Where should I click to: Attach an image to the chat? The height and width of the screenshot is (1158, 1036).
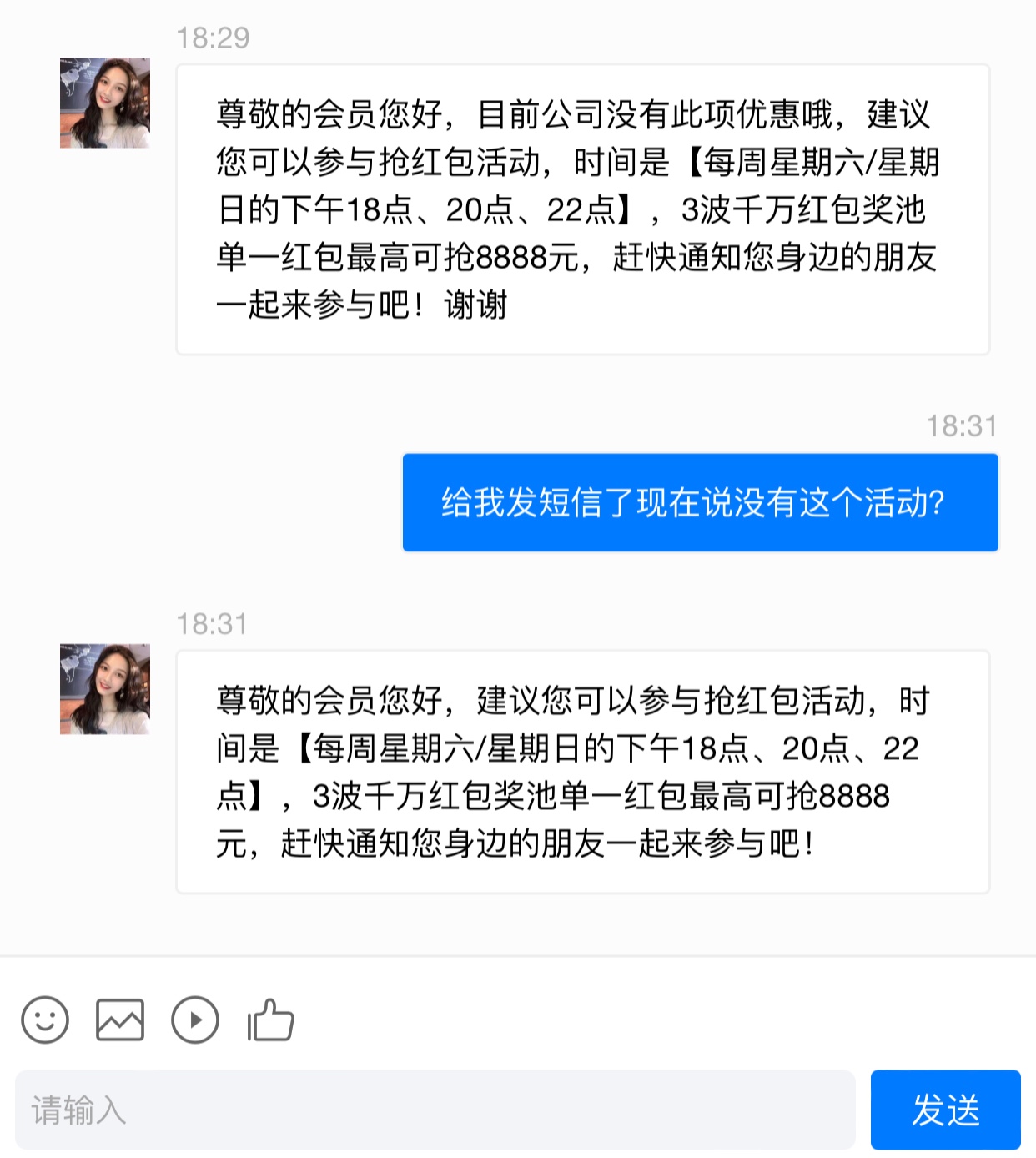tap(120, 1020)
